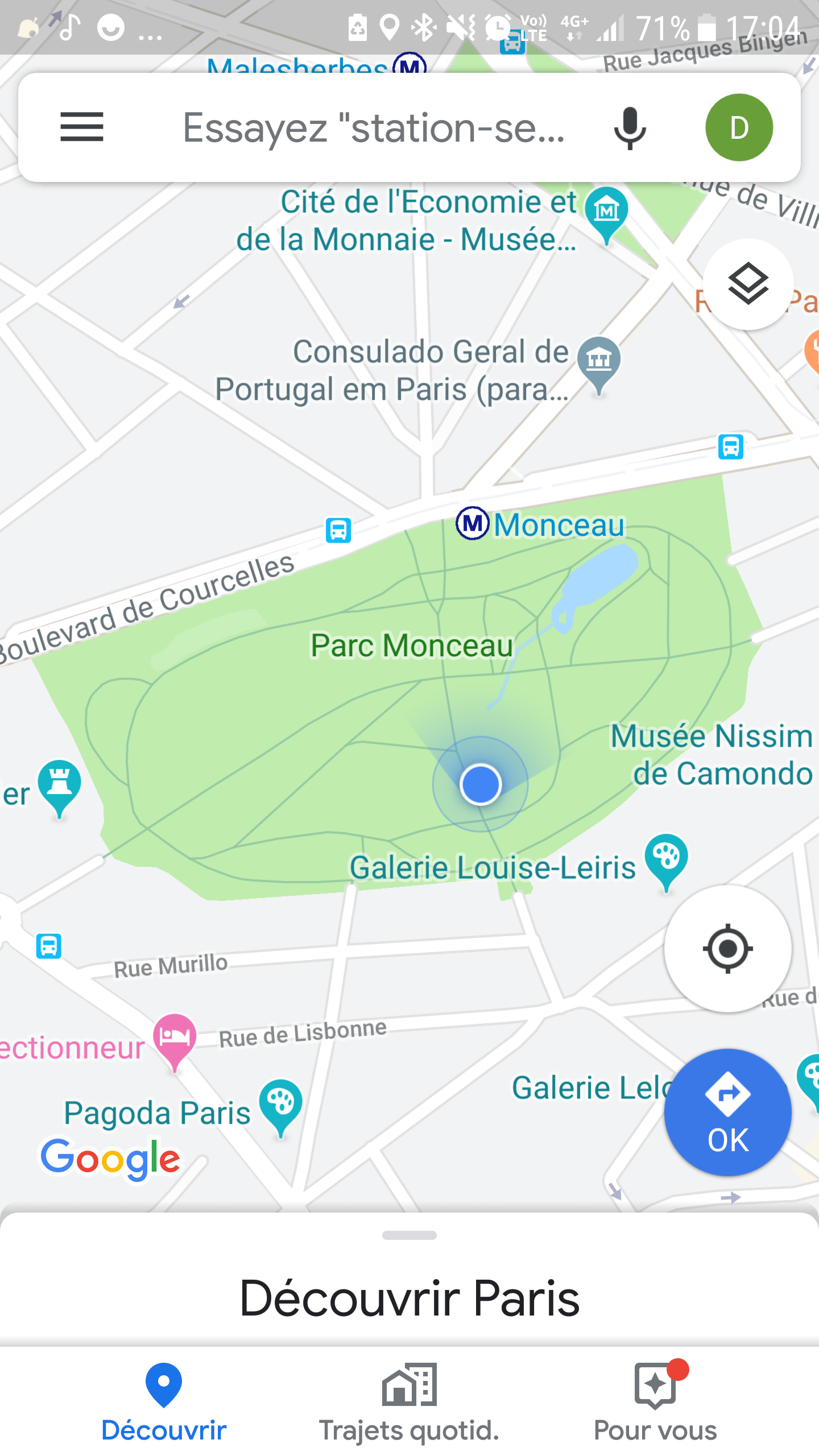
Task: Center map on my location
Action: coord(727,948)
